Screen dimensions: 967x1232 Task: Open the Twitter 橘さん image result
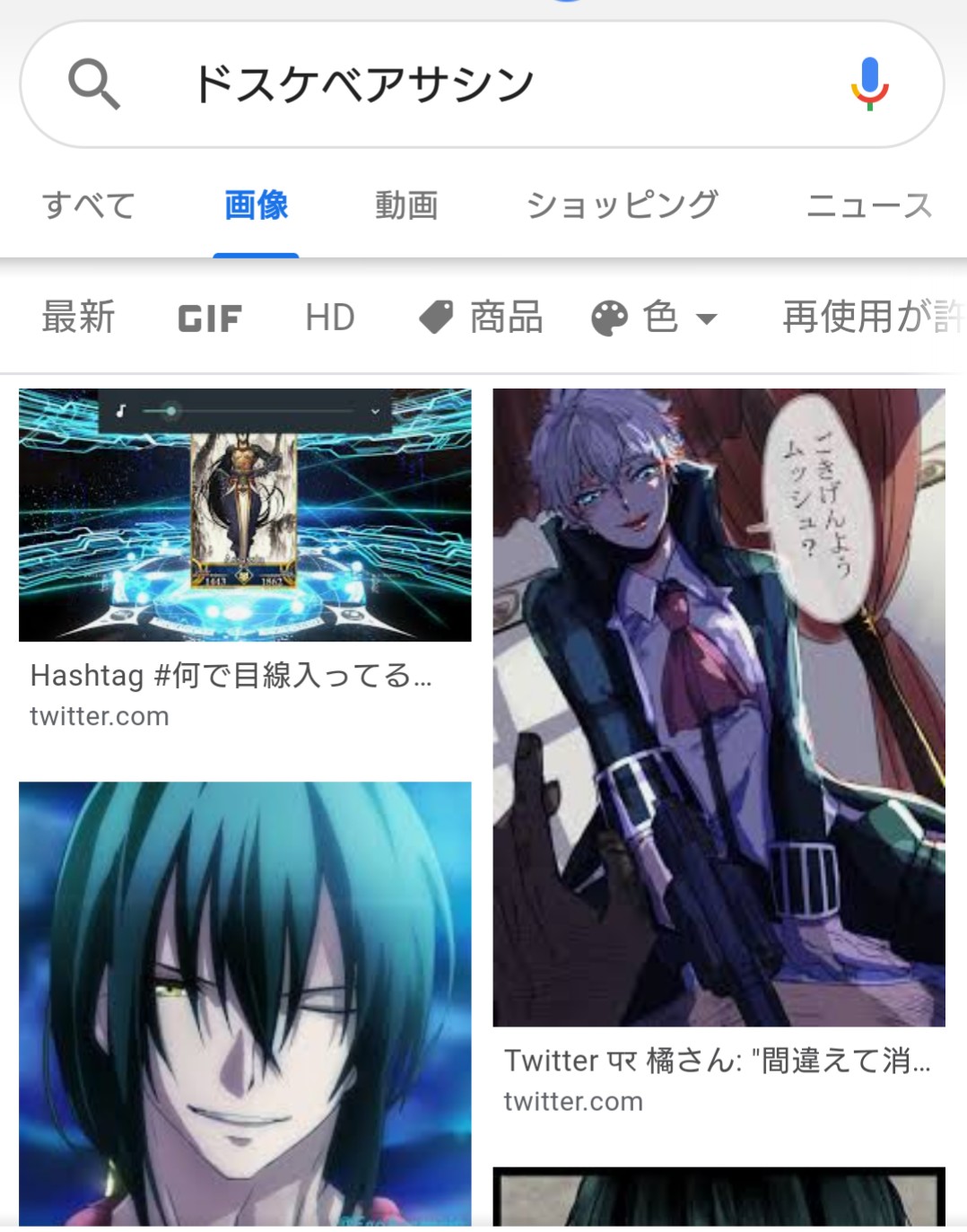[x=719, y=707]
